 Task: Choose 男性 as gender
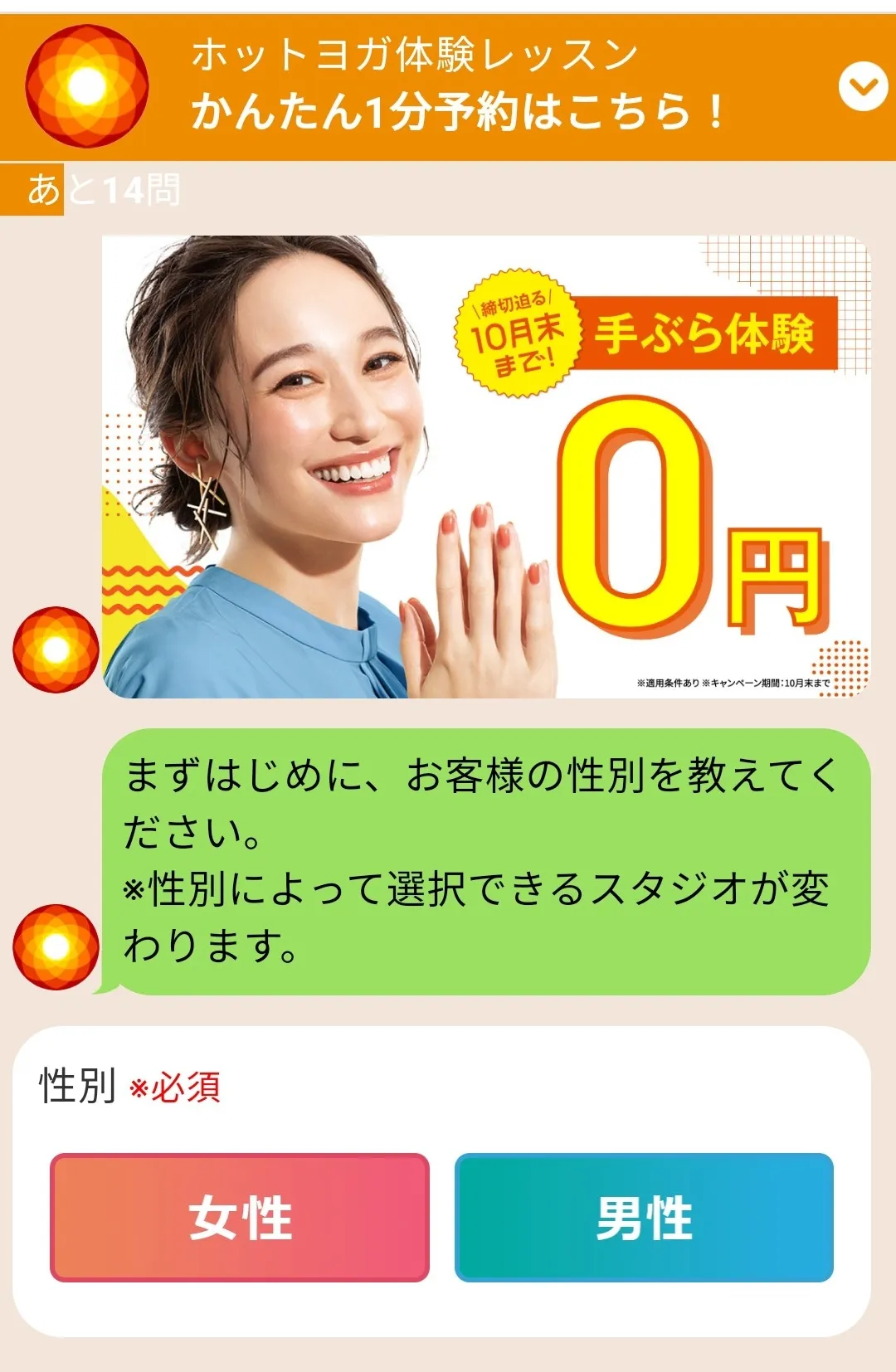point(644,1217)
